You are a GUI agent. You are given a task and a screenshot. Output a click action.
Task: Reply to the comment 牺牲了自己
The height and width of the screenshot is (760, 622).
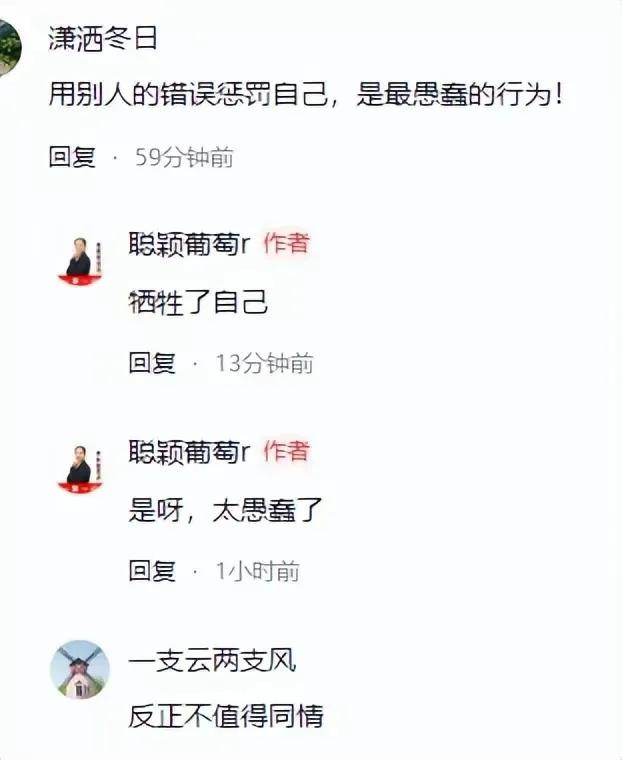(152, 363)
